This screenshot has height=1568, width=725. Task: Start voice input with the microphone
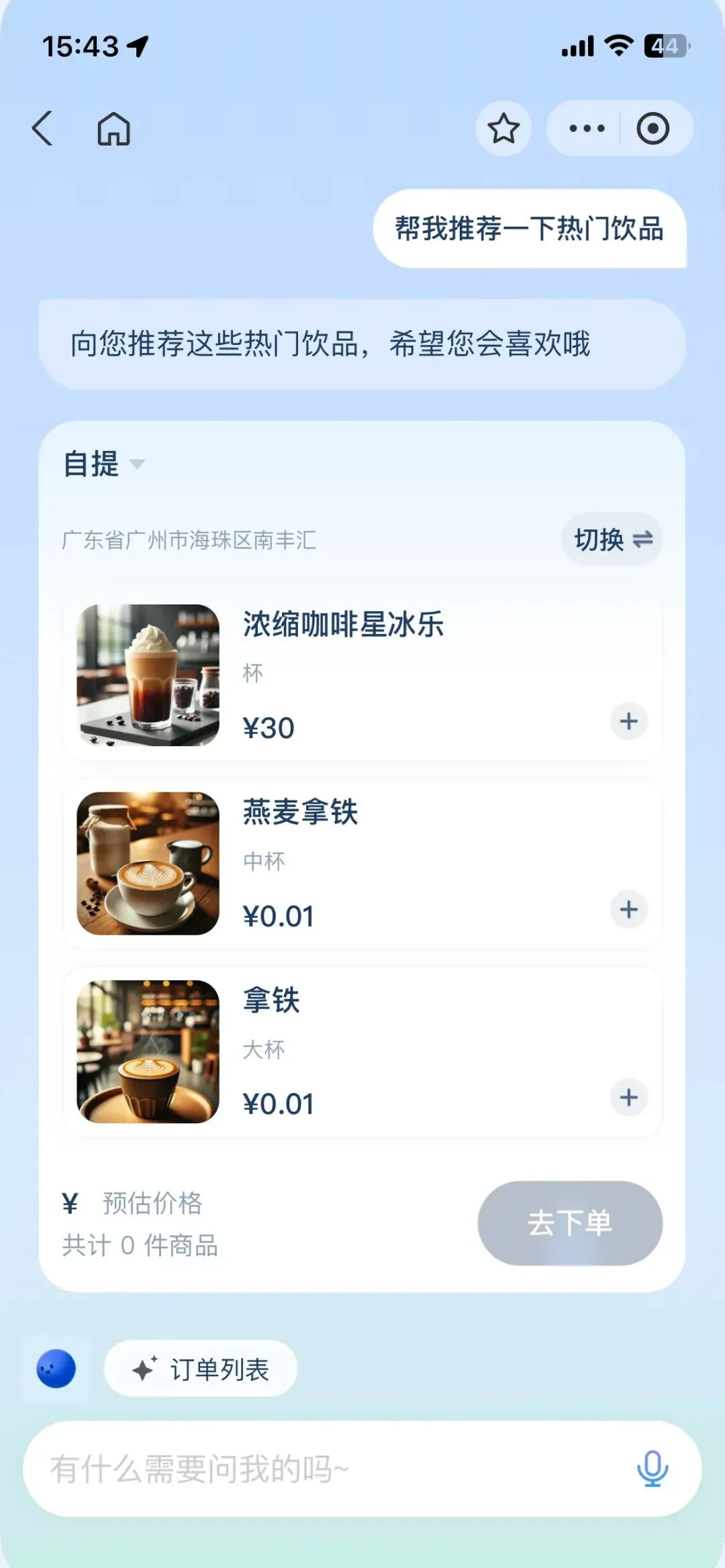coord(652,1469)
